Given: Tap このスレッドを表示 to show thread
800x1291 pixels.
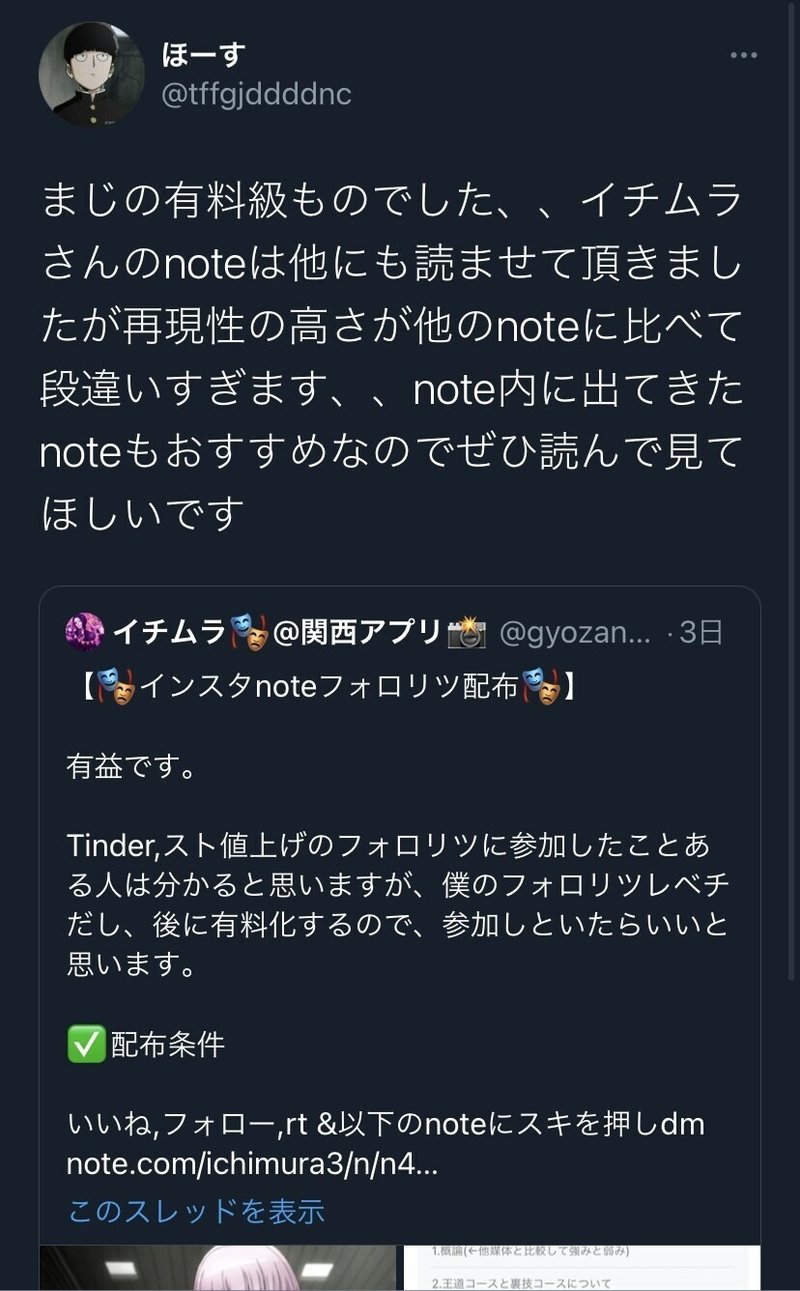Looking at the screenshot, I should pyautogui.click(x=196, y=1211).
